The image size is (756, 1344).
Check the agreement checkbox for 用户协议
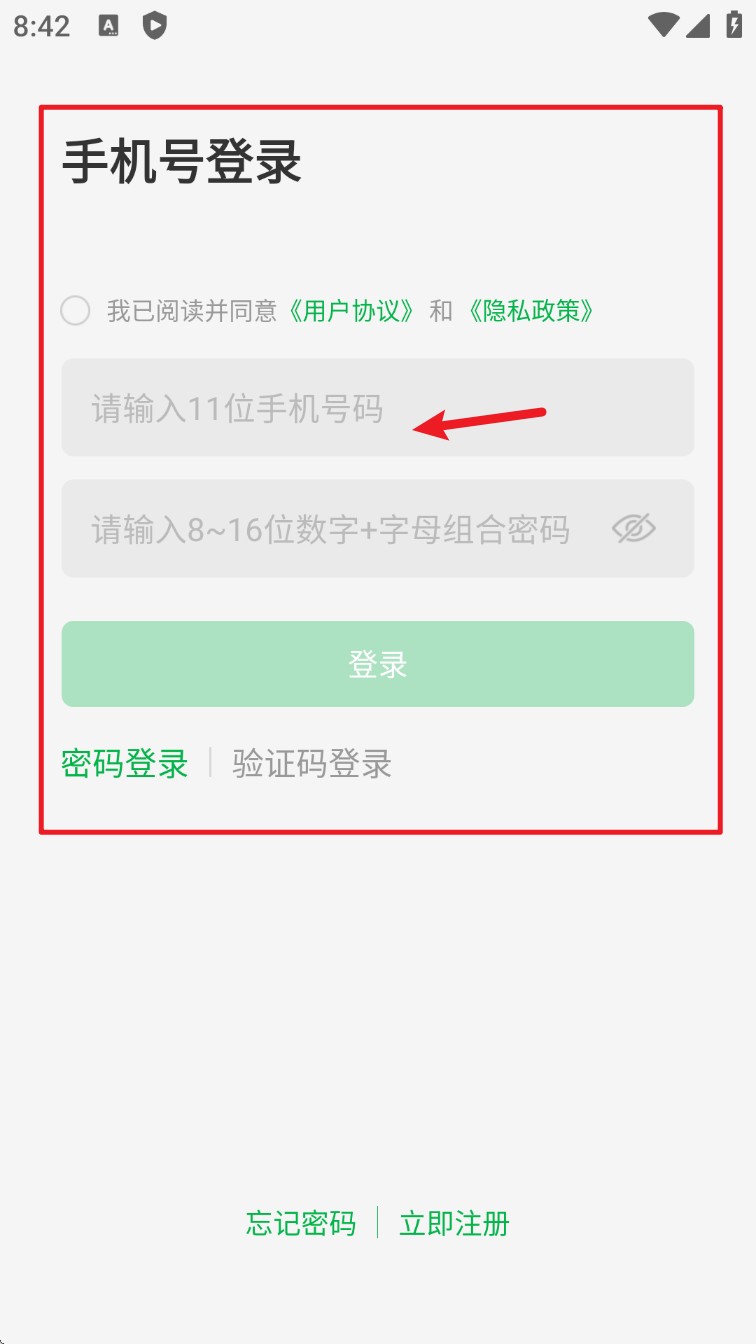coord(75,311)
